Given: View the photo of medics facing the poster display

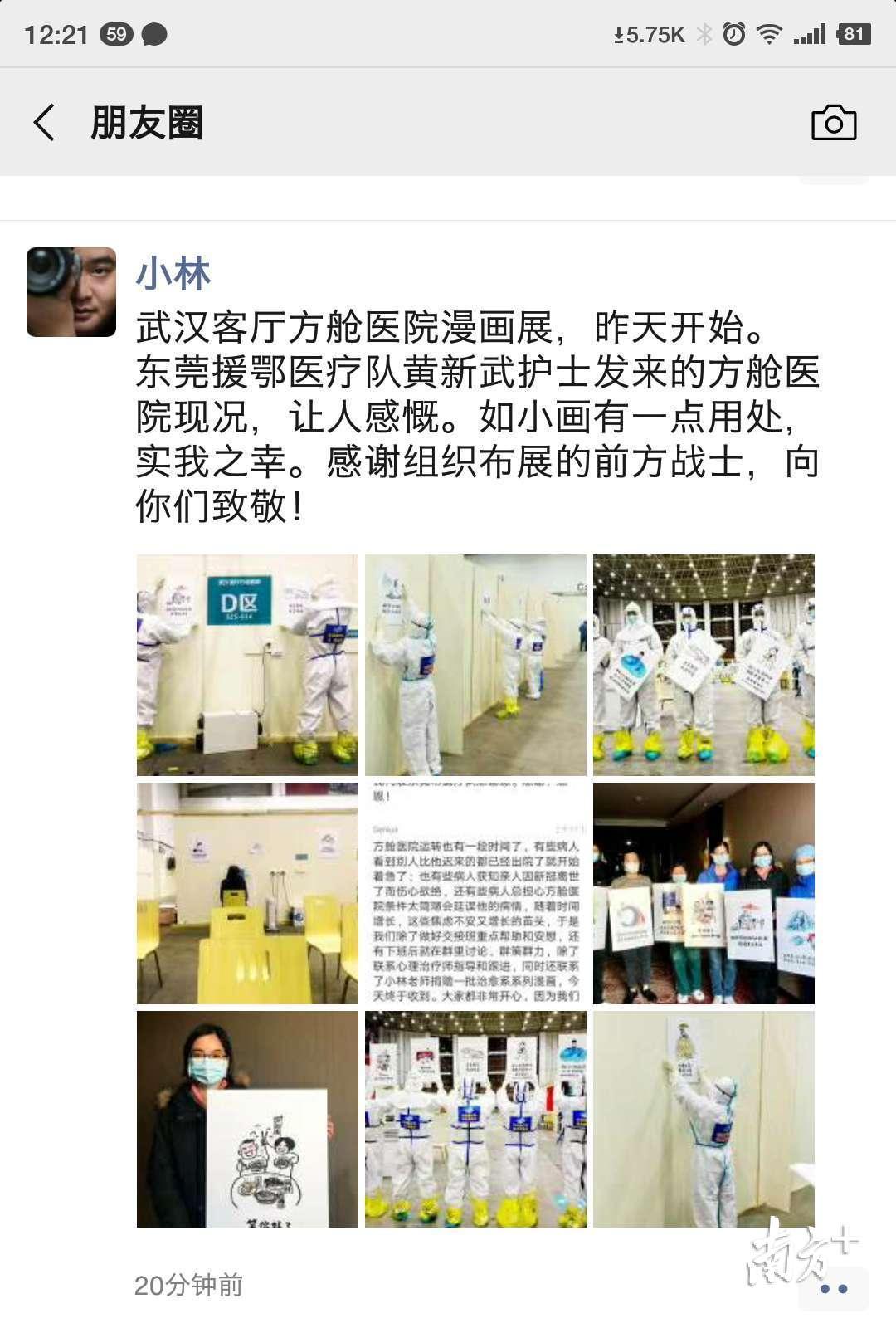Looking at the screenshot, I should (475, 1119).
